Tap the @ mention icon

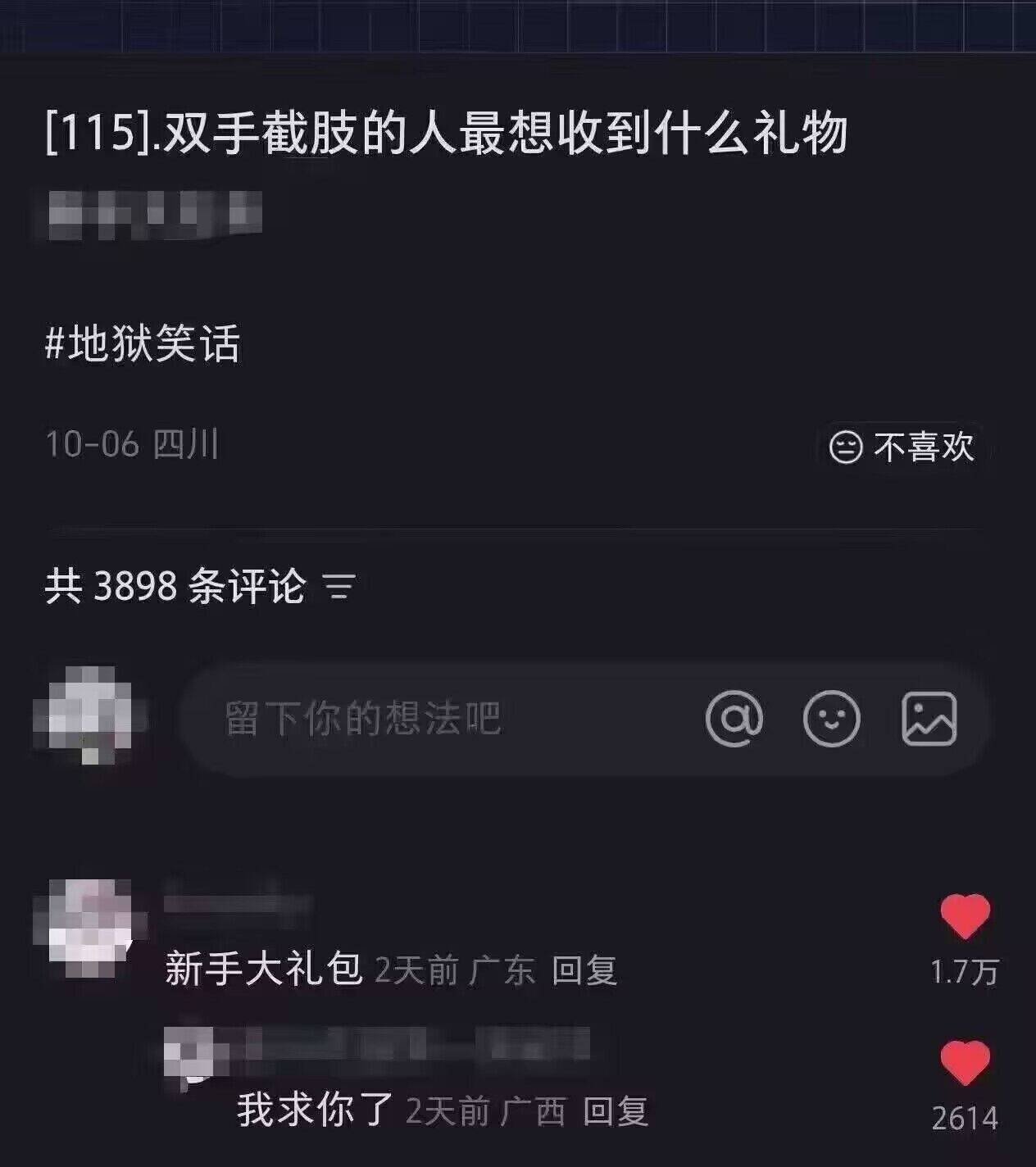[734, 719]
